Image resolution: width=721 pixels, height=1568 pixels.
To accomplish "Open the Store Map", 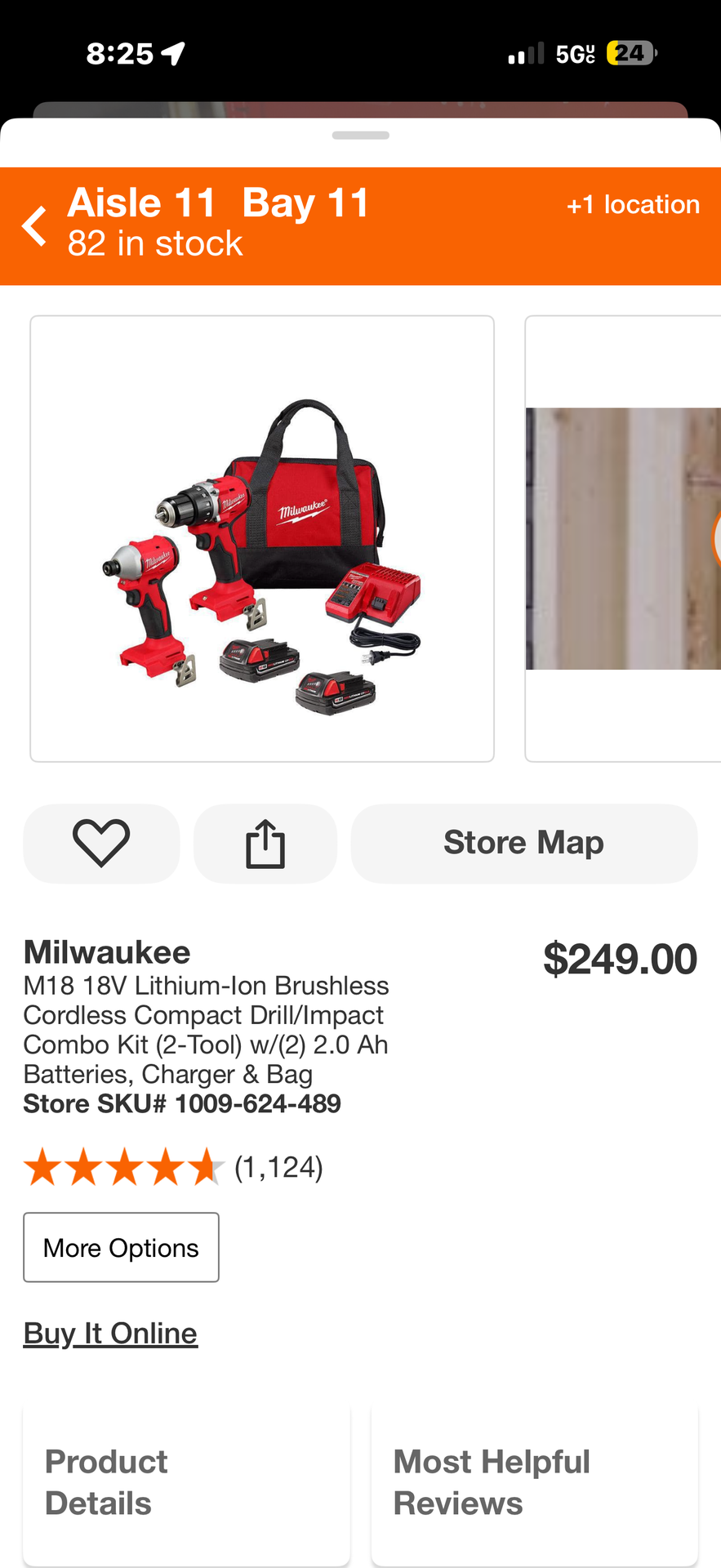I will pos(523,844).
